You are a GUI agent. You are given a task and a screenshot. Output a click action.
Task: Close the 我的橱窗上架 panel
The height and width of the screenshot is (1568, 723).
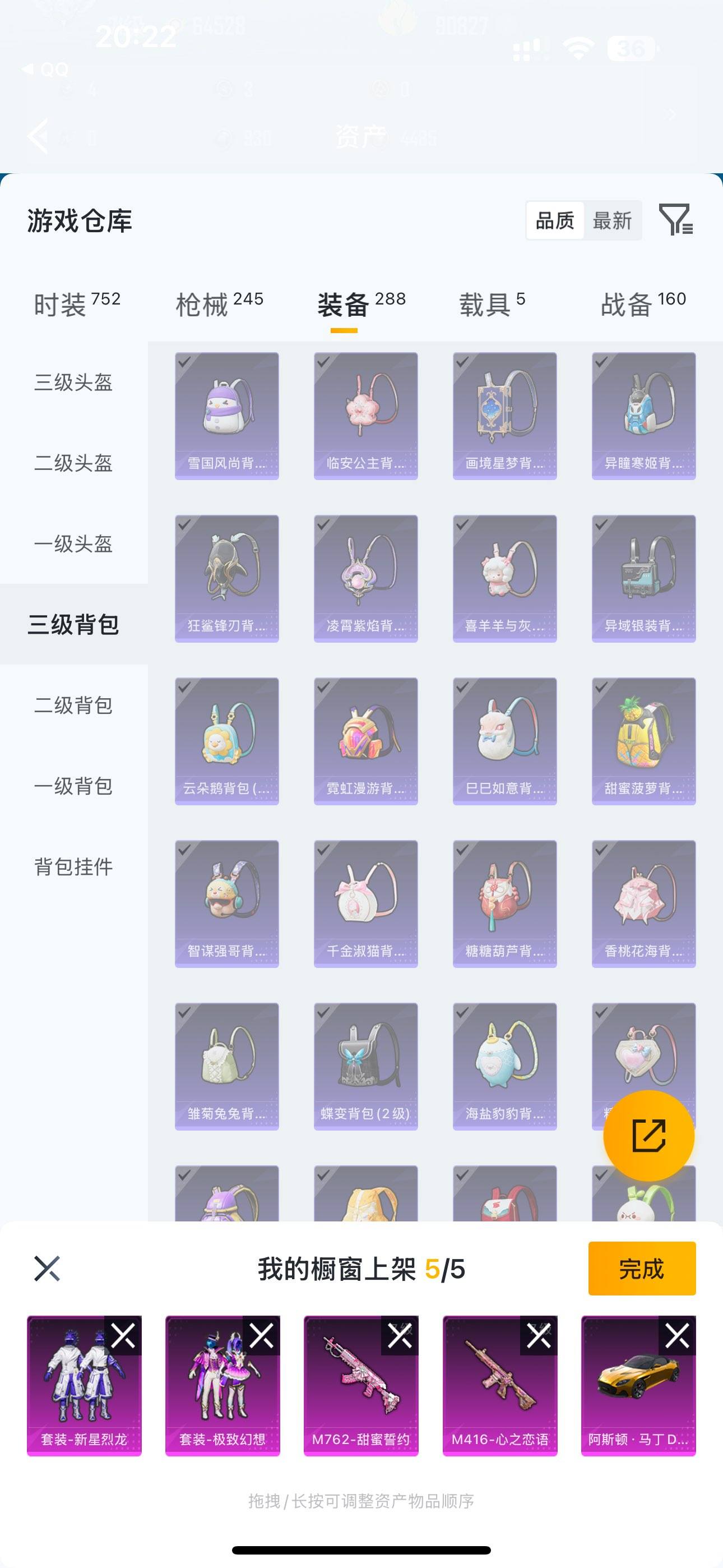click(x=47, y=1269)
